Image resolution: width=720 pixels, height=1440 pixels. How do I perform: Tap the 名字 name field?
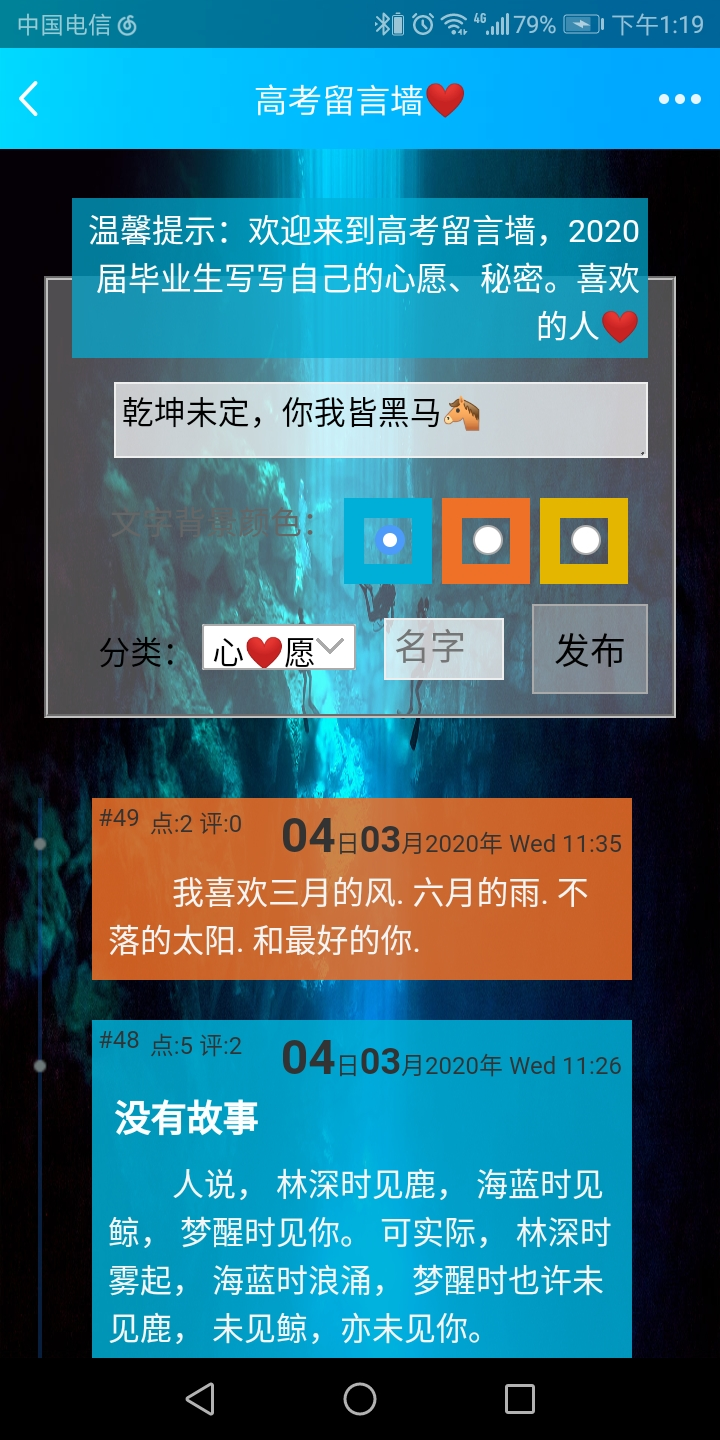click(x=443, y=649)
